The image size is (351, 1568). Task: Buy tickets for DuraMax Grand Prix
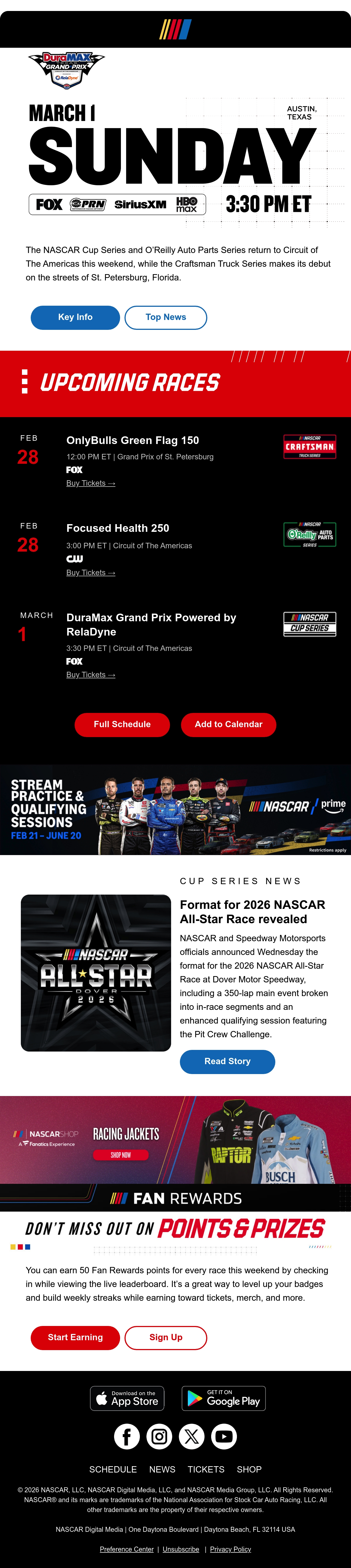91,675
